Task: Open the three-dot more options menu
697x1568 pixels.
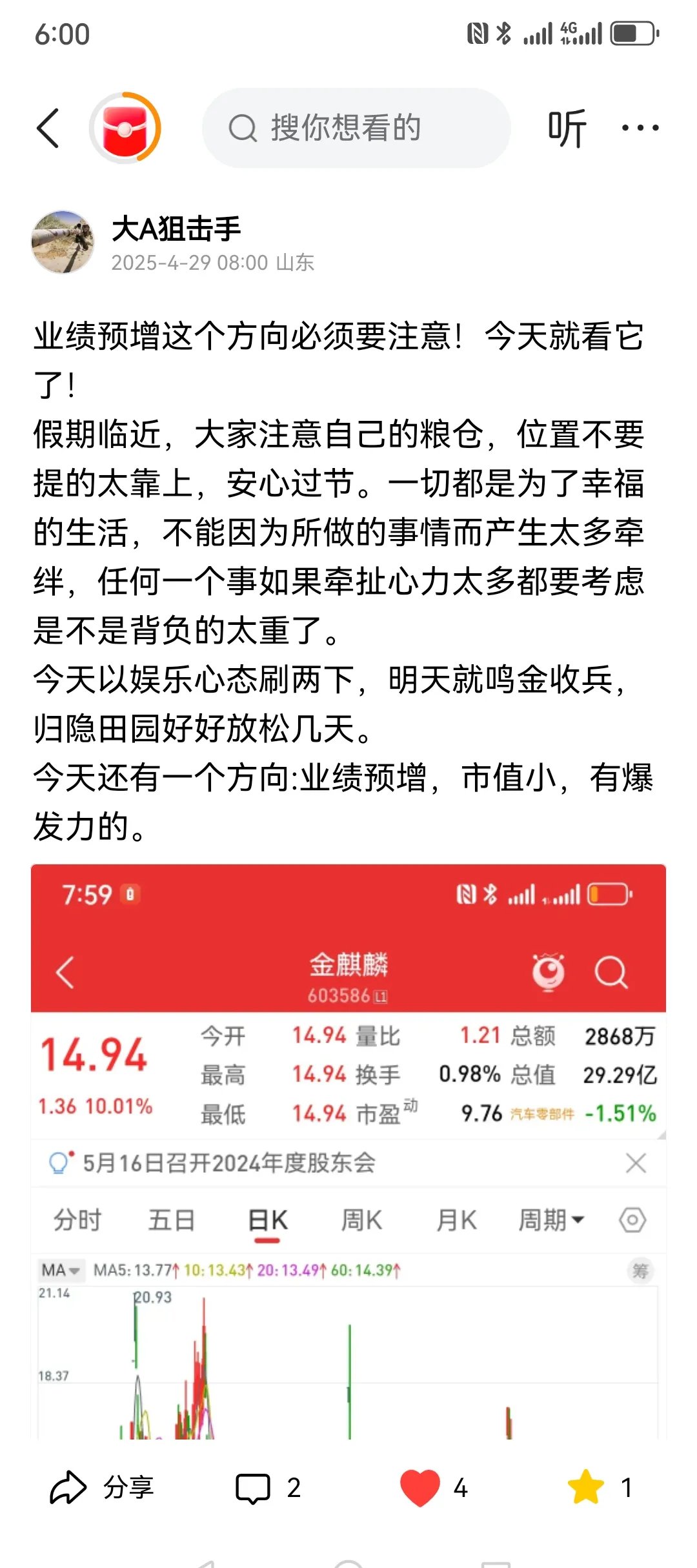Action: [x=638, y=127]
